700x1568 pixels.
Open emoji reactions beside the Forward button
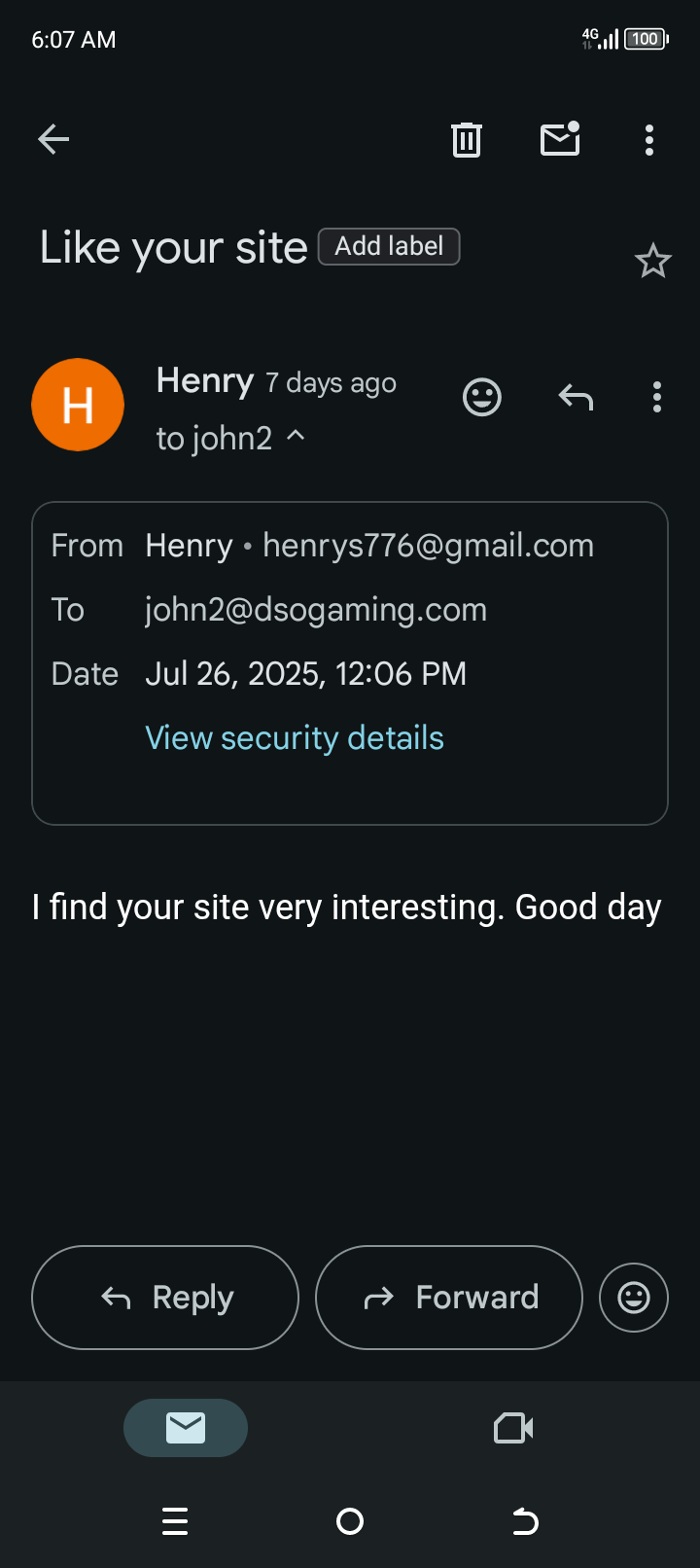point(634,1297)
